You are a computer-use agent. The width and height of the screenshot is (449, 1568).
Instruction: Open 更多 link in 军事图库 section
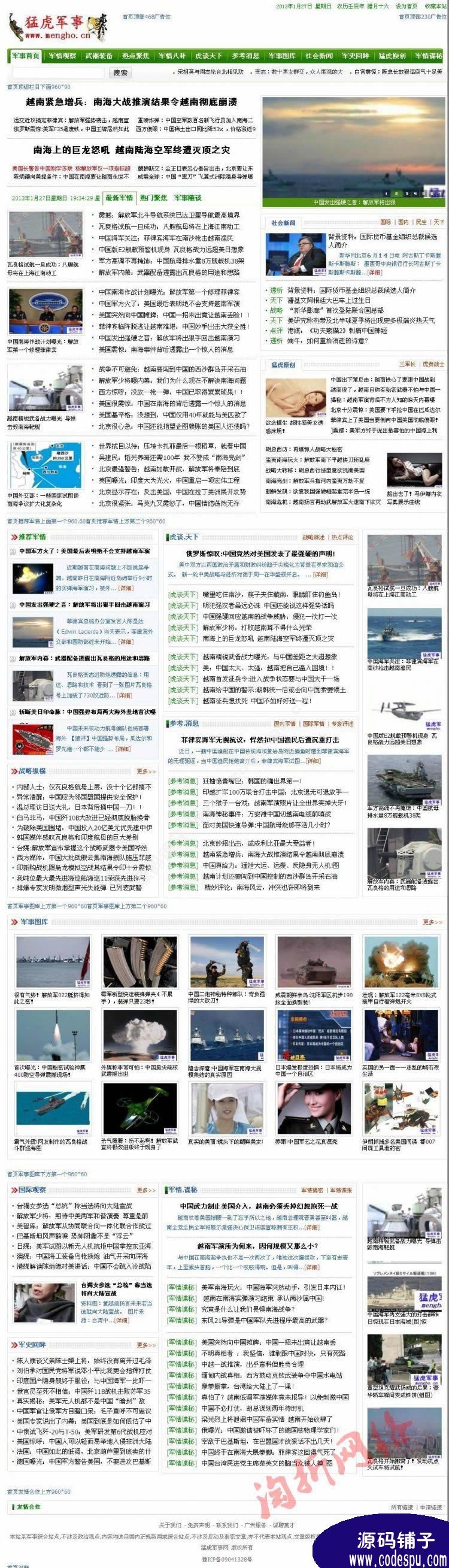pos(432,922)
